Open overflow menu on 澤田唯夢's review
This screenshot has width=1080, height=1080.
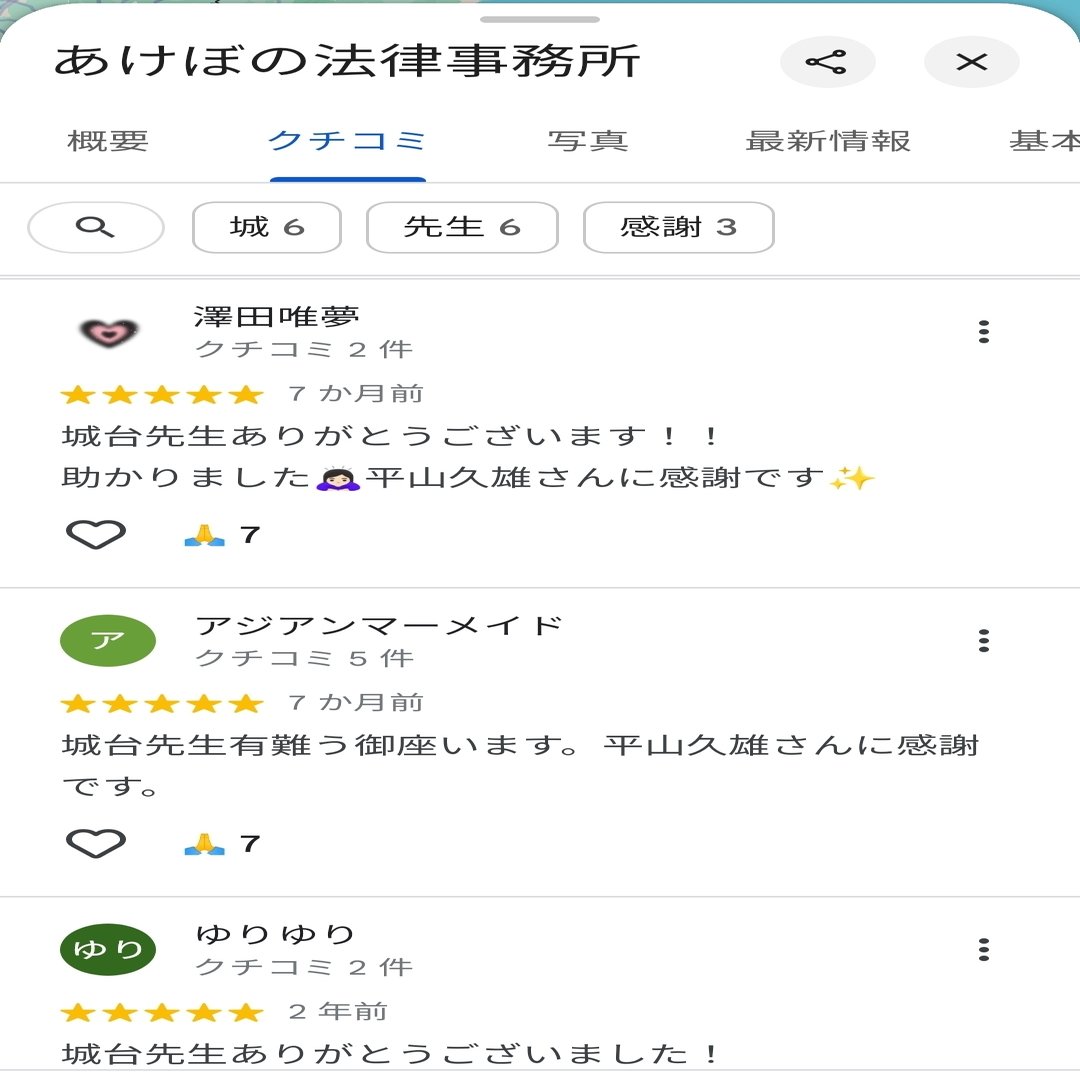point(984,332)
